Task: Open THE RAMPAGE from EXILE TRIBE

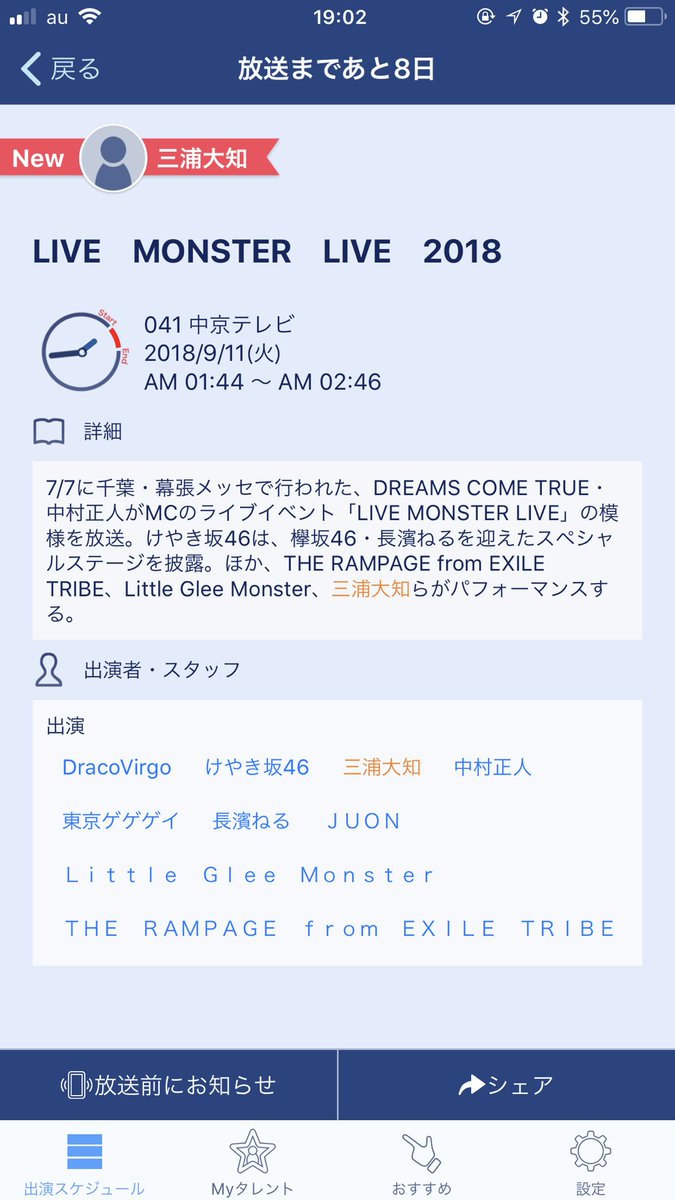Action: [x=340, y=929]
